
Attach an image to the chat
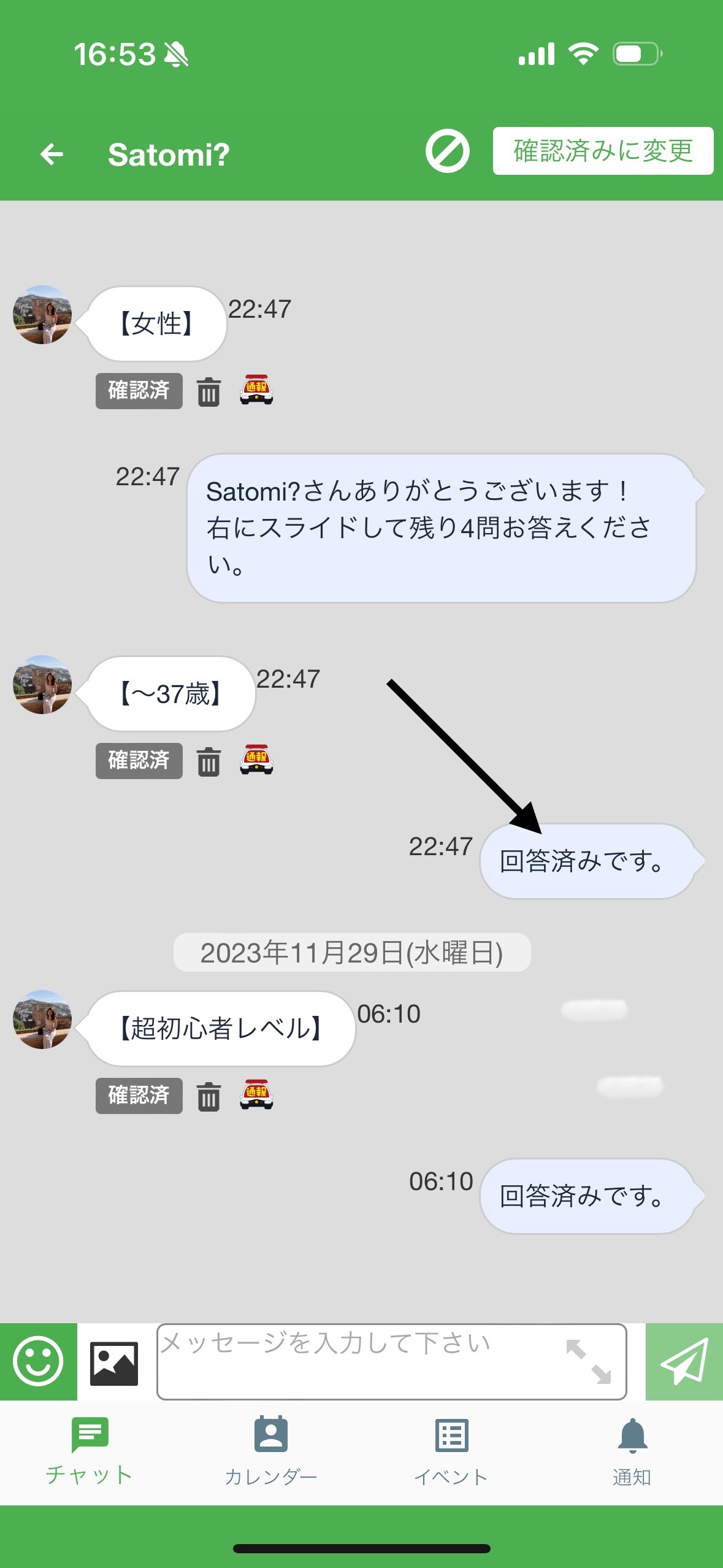point(114,1363)
